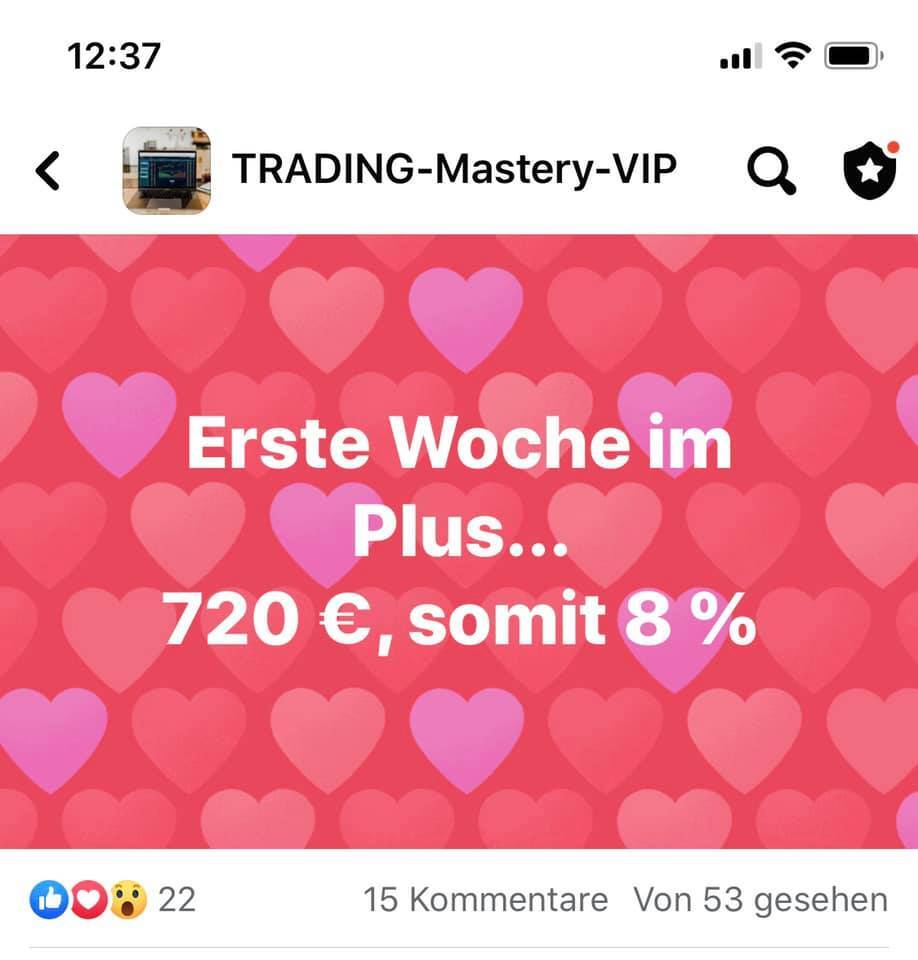
Task: Go back with the arrow icon
Action: pos(48,171)
